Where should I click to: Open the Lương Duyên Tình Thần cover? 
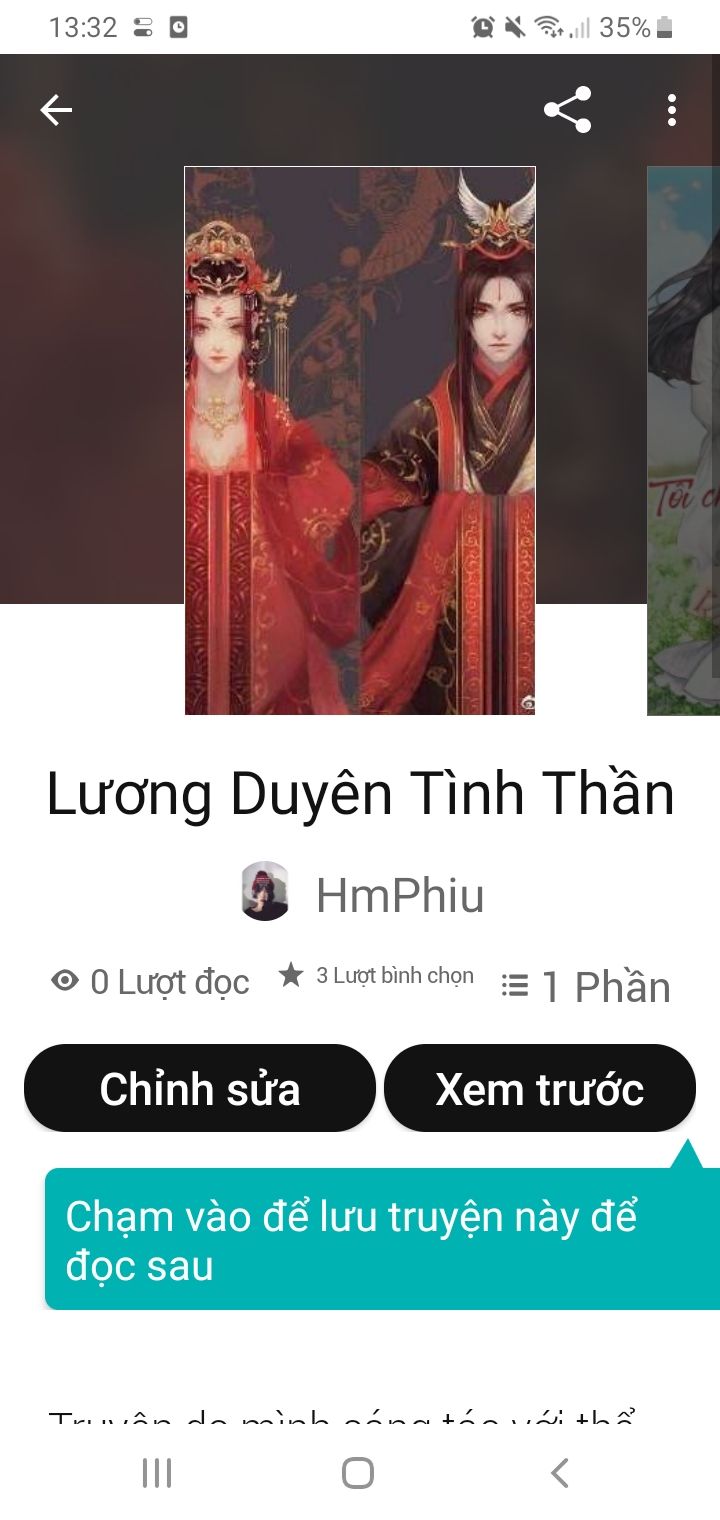pos(360,440)
